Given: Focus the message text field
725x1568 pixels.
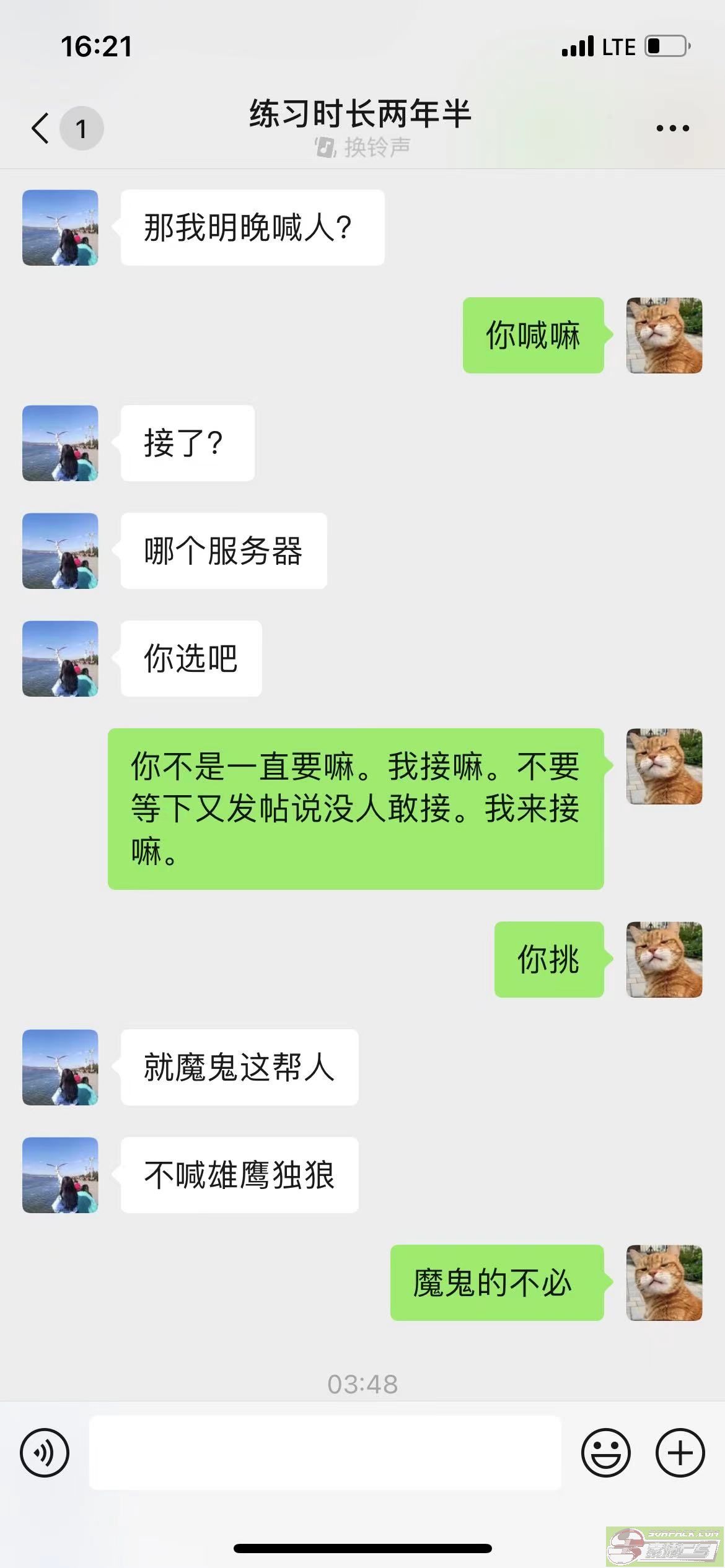Looking at the screenshot, I should click(325, 1452).
